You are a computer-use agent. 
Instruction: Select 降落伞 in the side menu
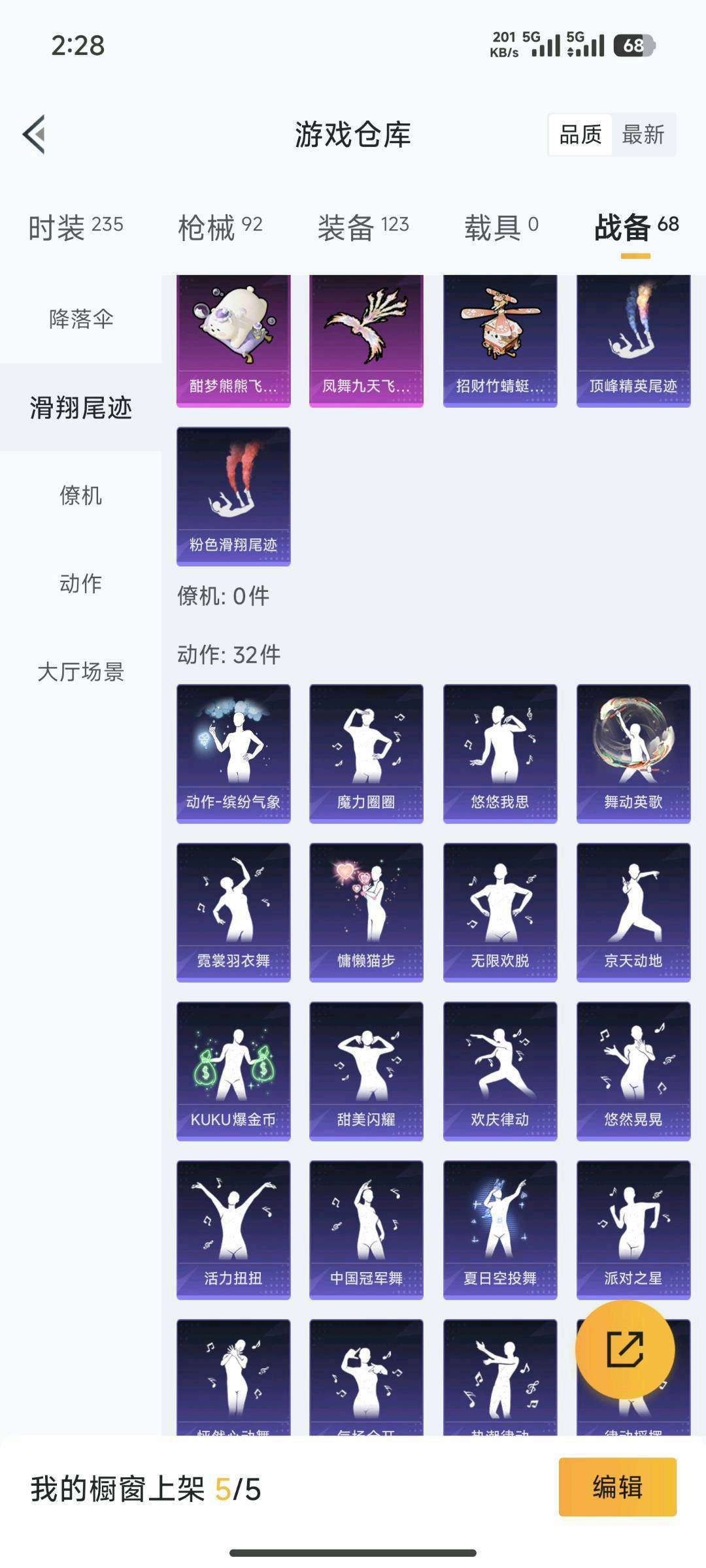coord(81,319)
